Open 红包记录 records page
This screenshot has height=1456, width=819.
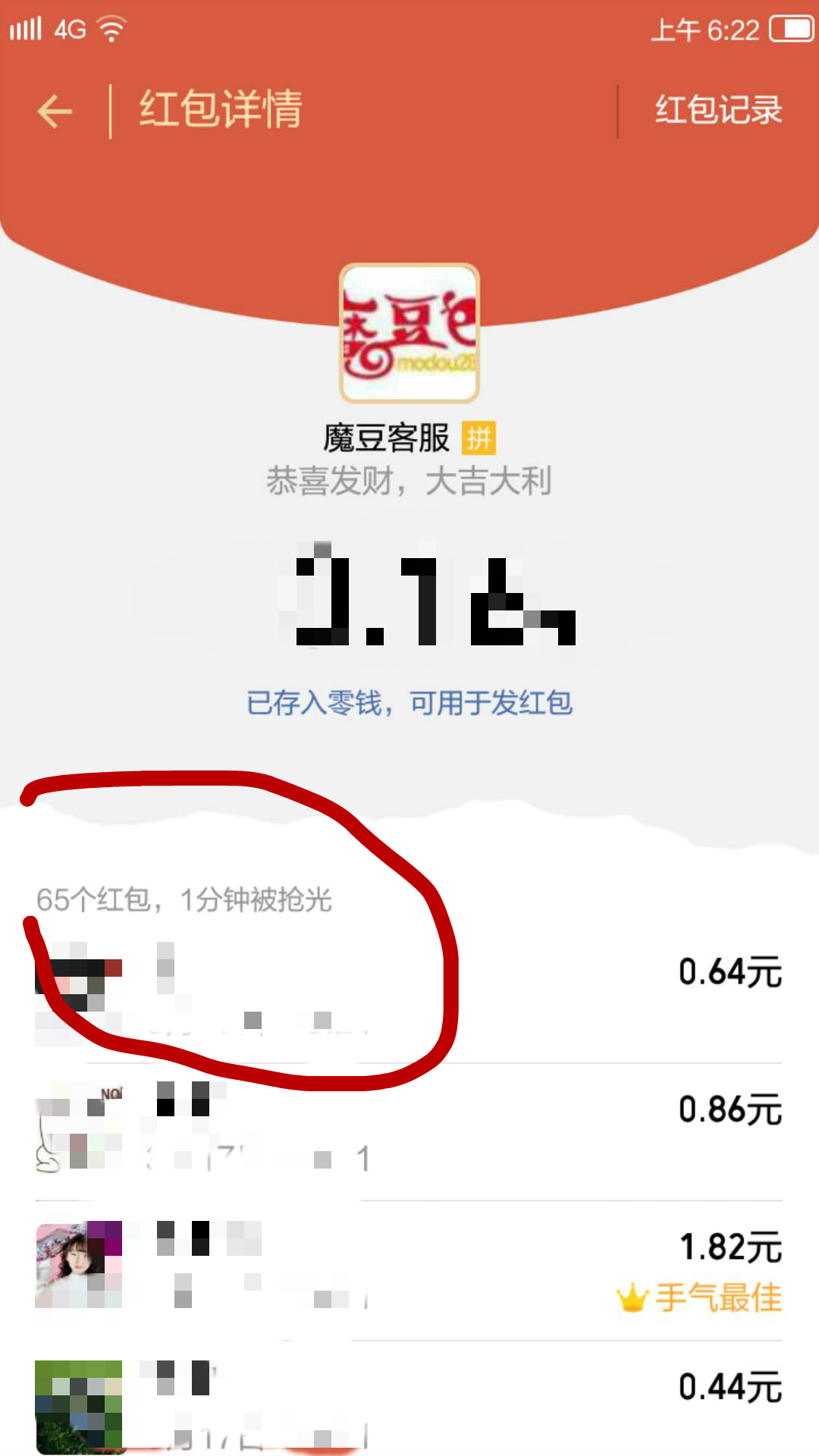coord(717,110)
